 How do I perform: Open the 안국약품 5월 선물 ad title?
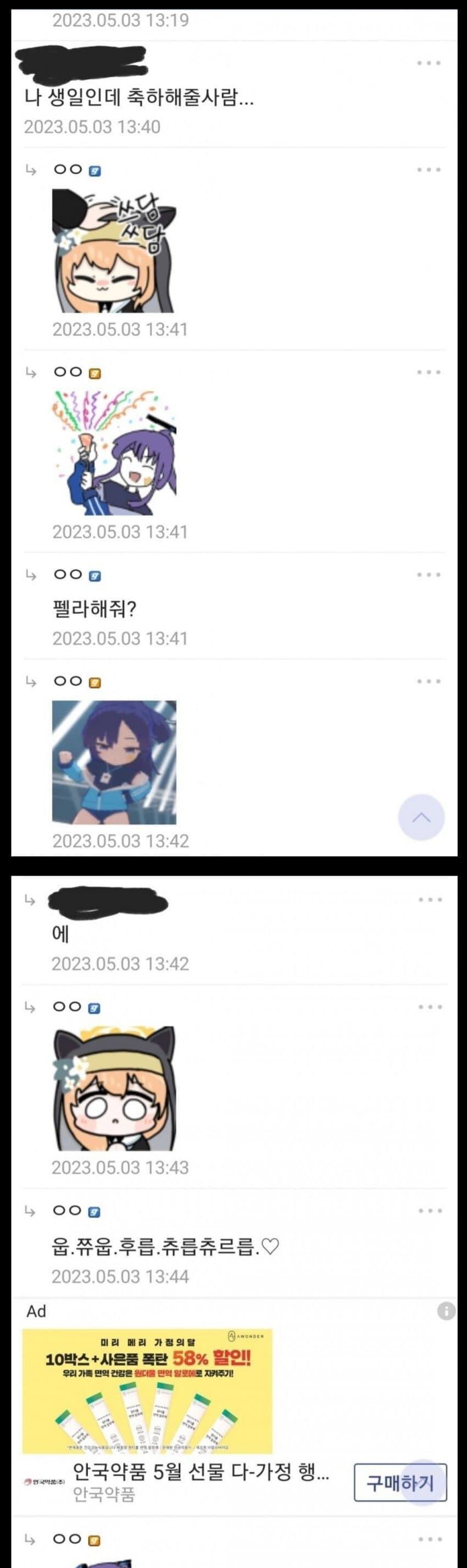[x=201, y=1472]
